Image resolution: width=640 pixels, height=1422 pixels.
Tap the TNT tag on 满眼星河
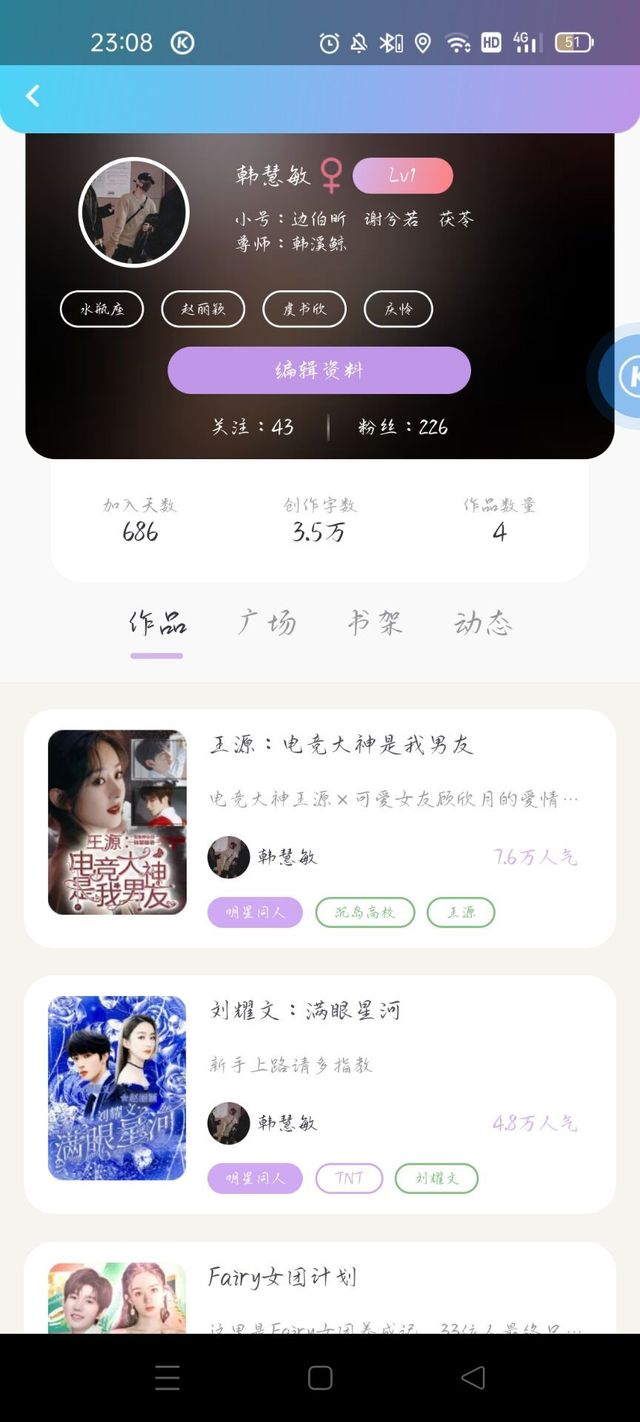349,1178
